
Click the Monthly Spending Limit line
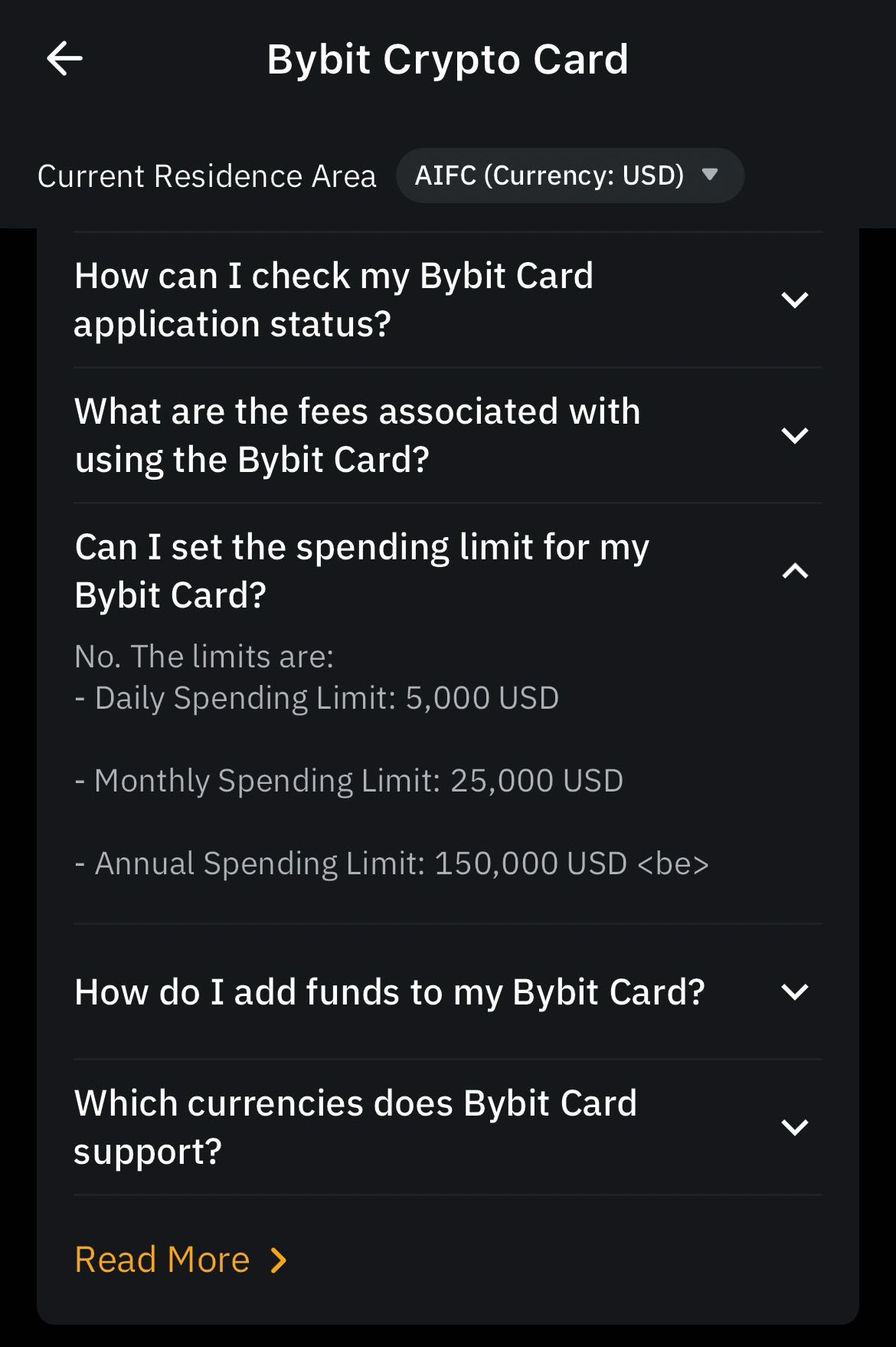click(348, 779)
